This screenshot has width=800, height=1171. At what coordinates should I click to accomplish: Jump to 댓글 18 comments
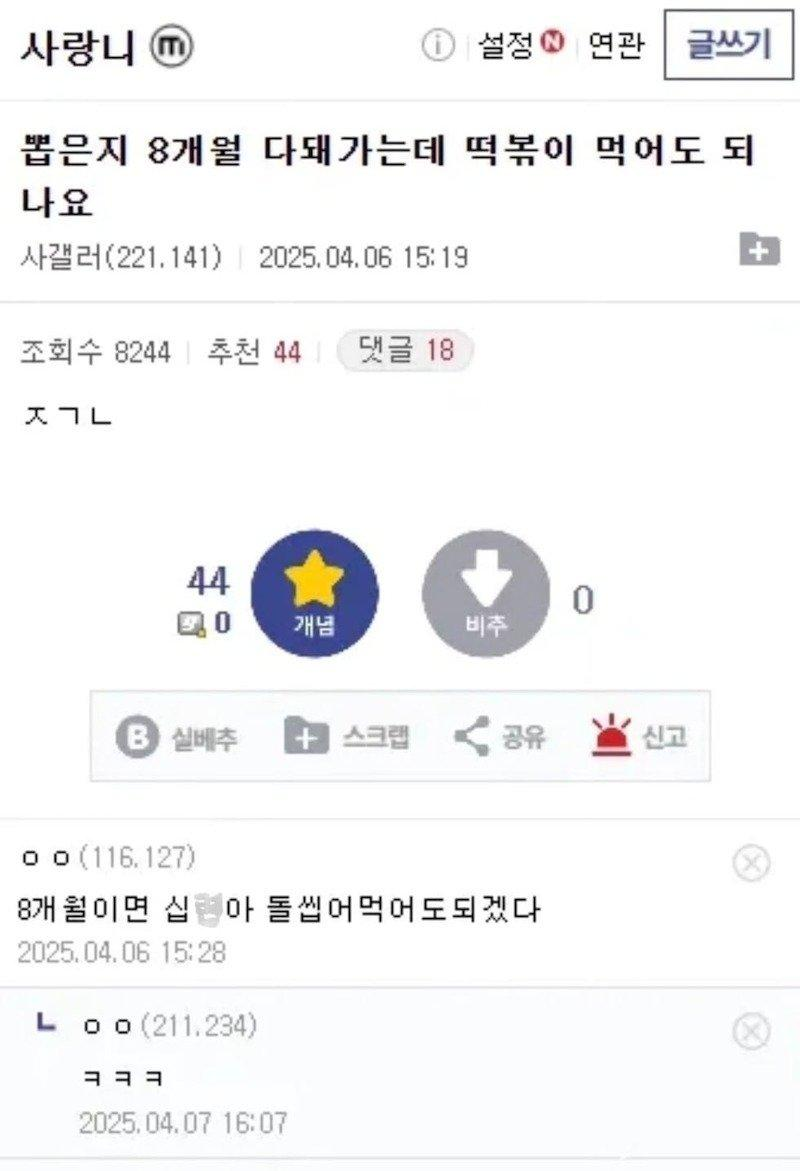[x=405, y=351]
